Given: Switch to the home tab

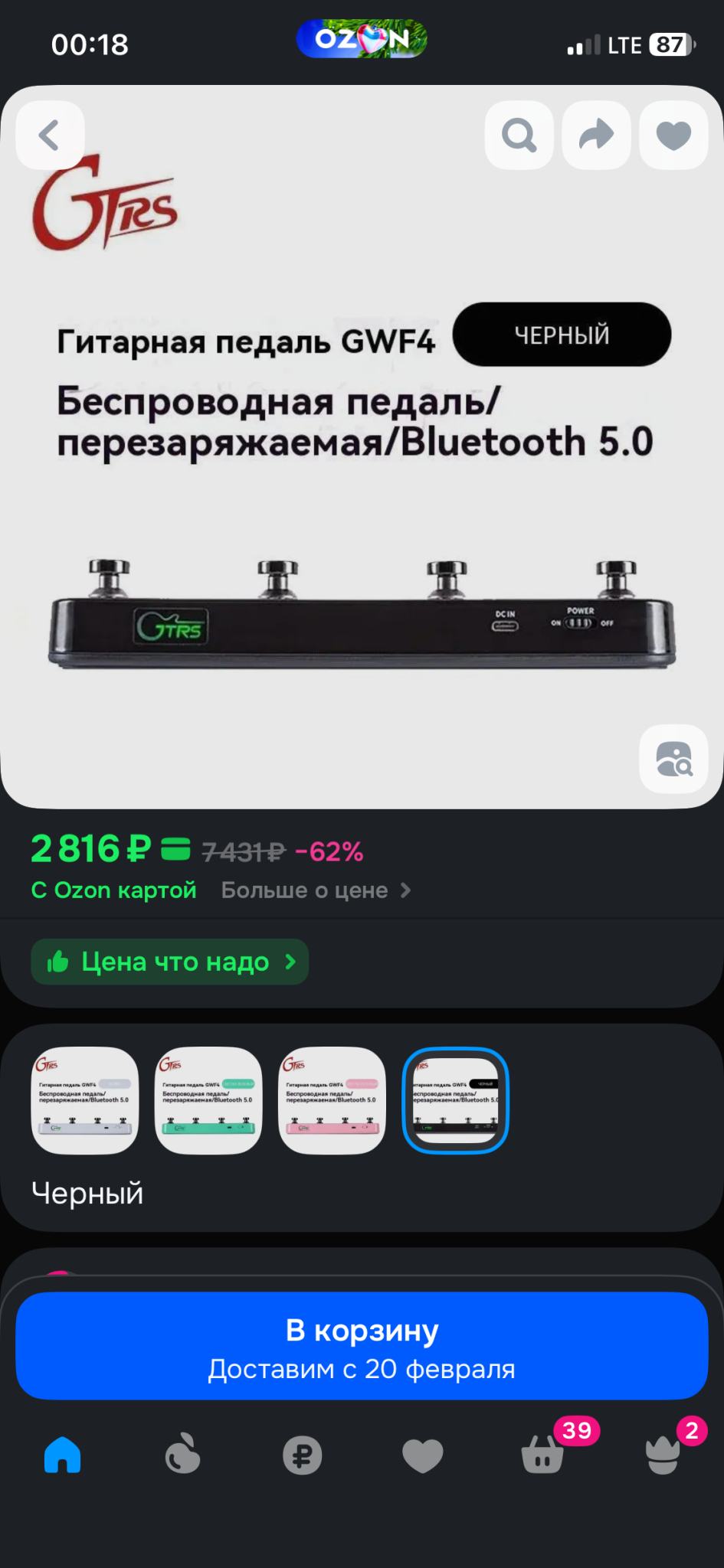Looking at the screenshot, I should (63, 1455).
